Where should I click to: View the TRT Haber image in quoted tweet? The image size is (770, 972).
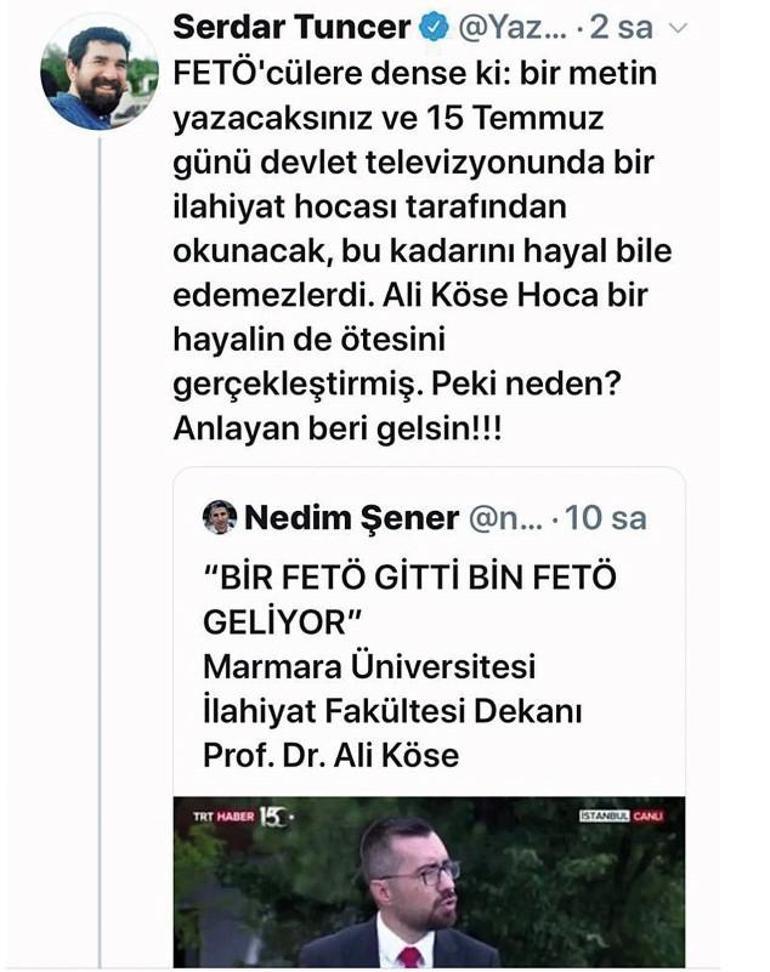coord(429,882)
